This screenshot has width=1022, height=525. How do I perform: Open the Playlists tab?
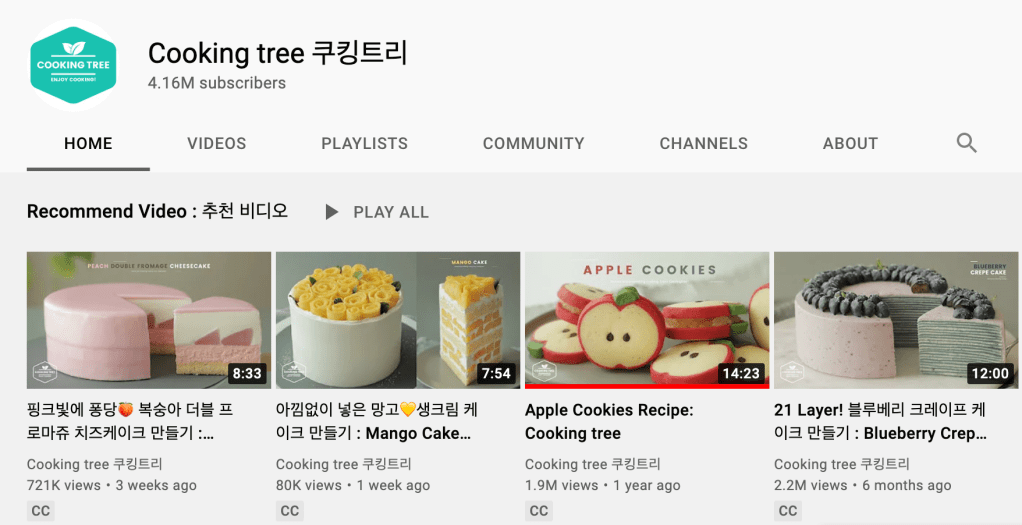tap(364, 143)
